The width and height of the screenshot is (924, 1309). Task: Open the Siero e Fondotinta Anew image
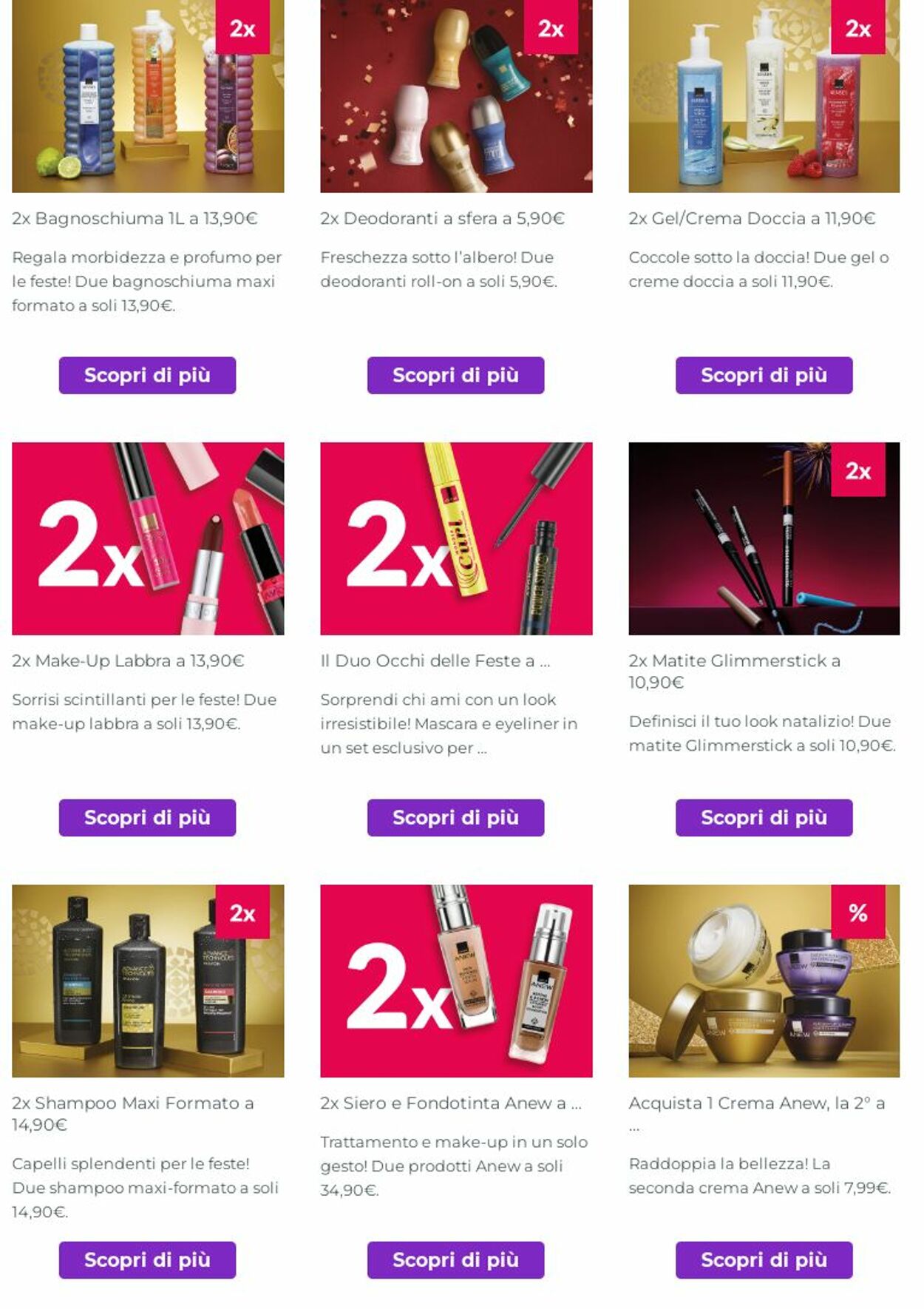(455, 981)
